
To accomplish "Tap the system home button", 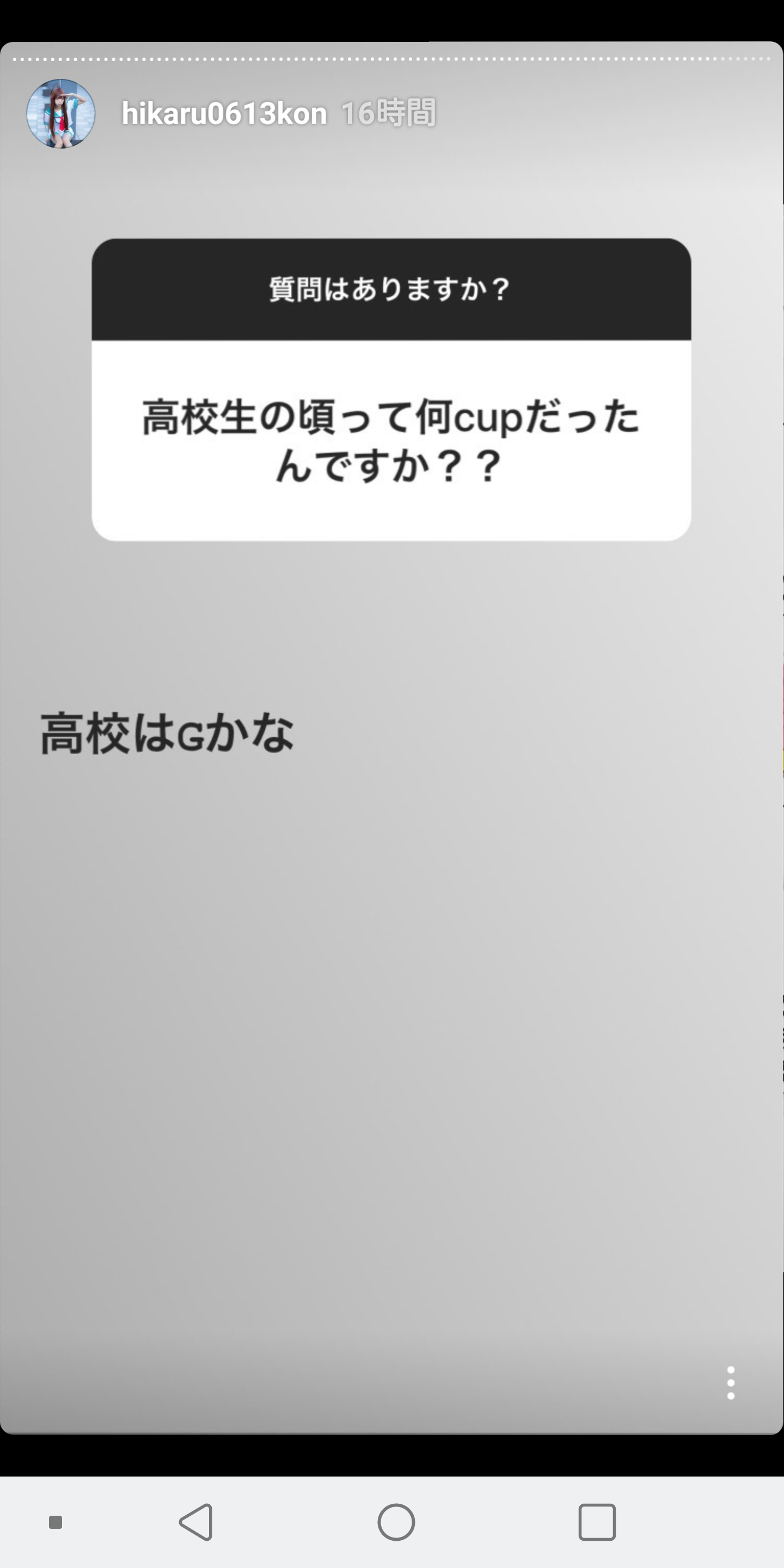I will (396, 1522).
